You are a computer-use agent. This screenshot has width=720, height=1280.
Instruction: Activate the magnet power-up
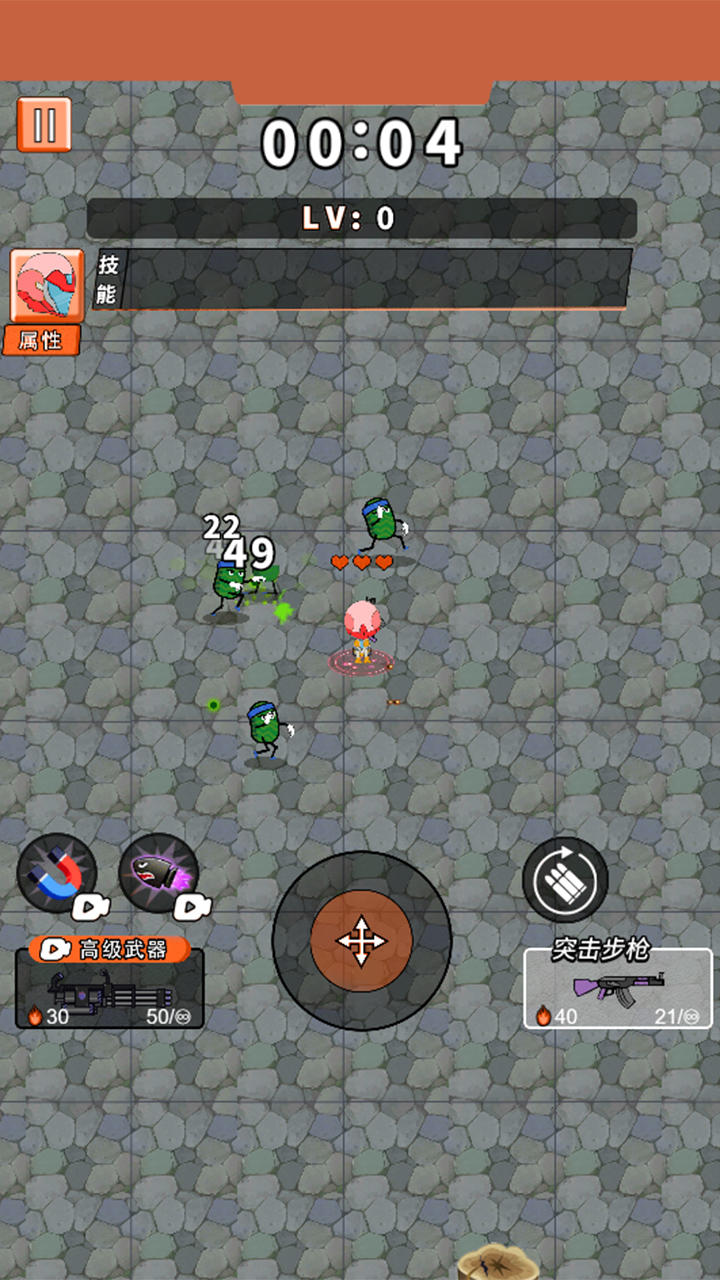pyautogui.click(x=57, y=873)
